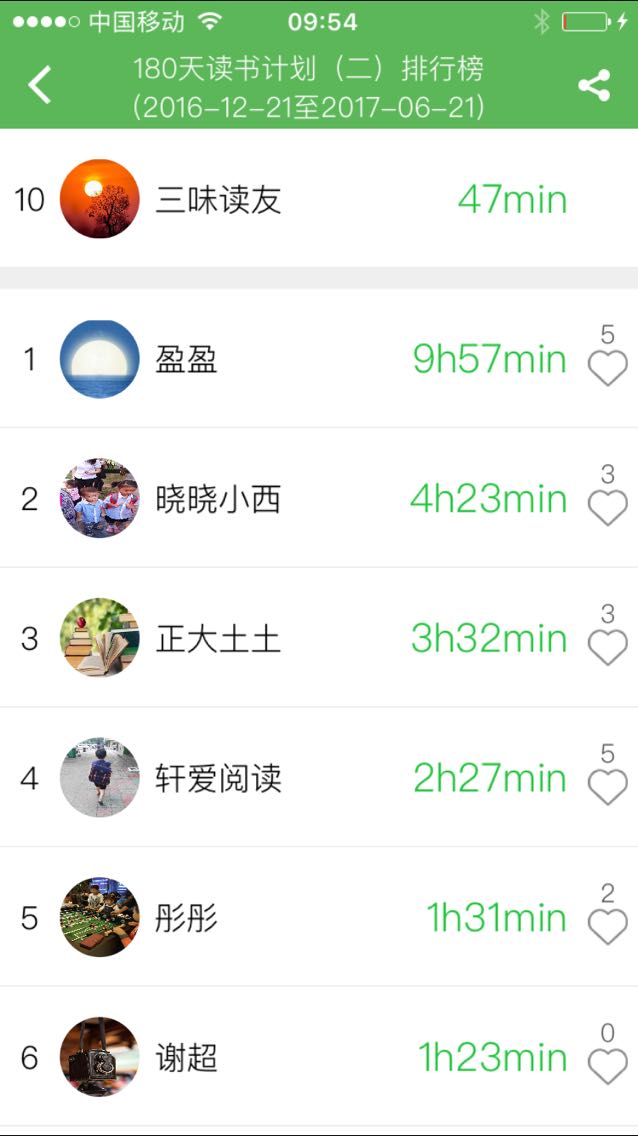Tap the heart icon for 彤彤
Image resolution: width=638 pixels, height=1136 pixels.
point(607,927)
